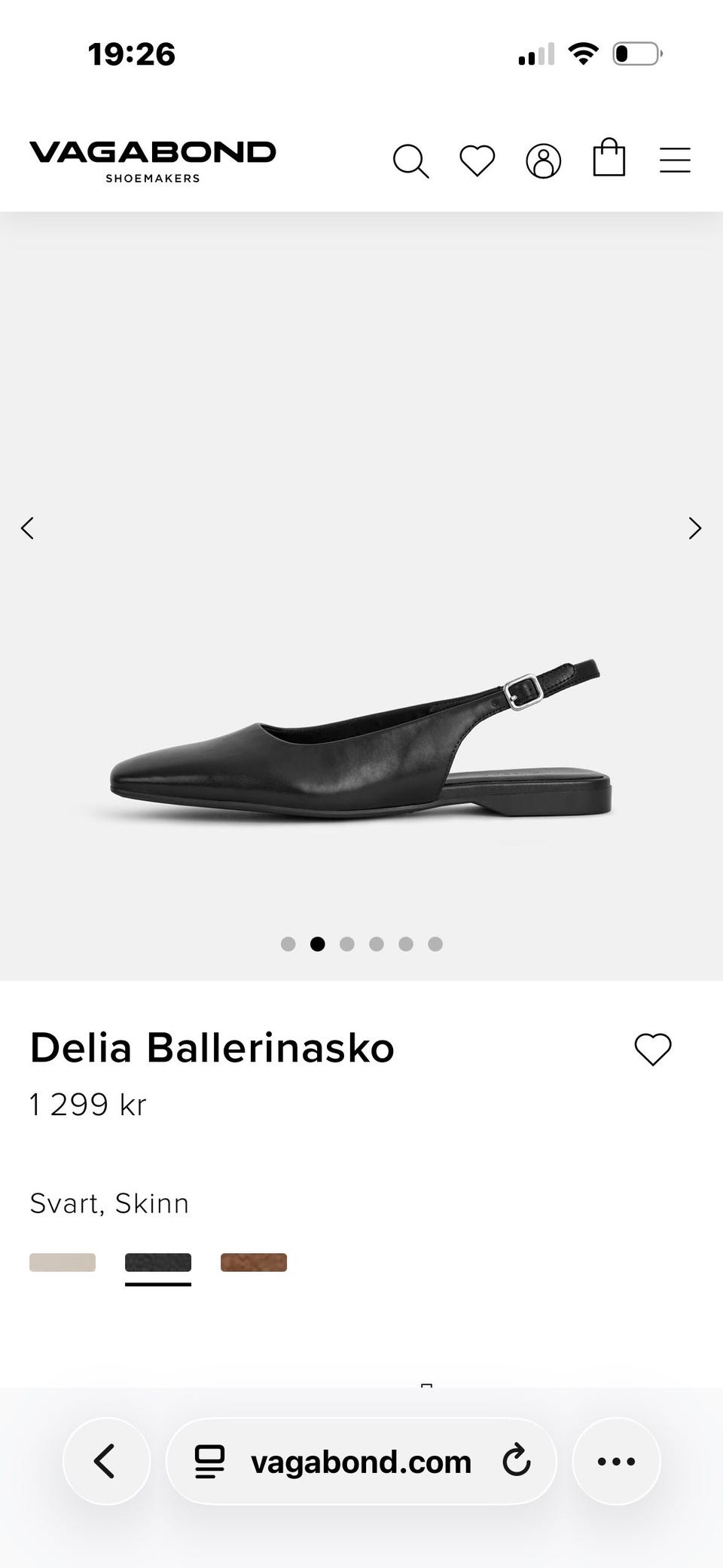Tap the vagabond.com address bar
The image size is (723, 1568).
(x=361, y=1461)
